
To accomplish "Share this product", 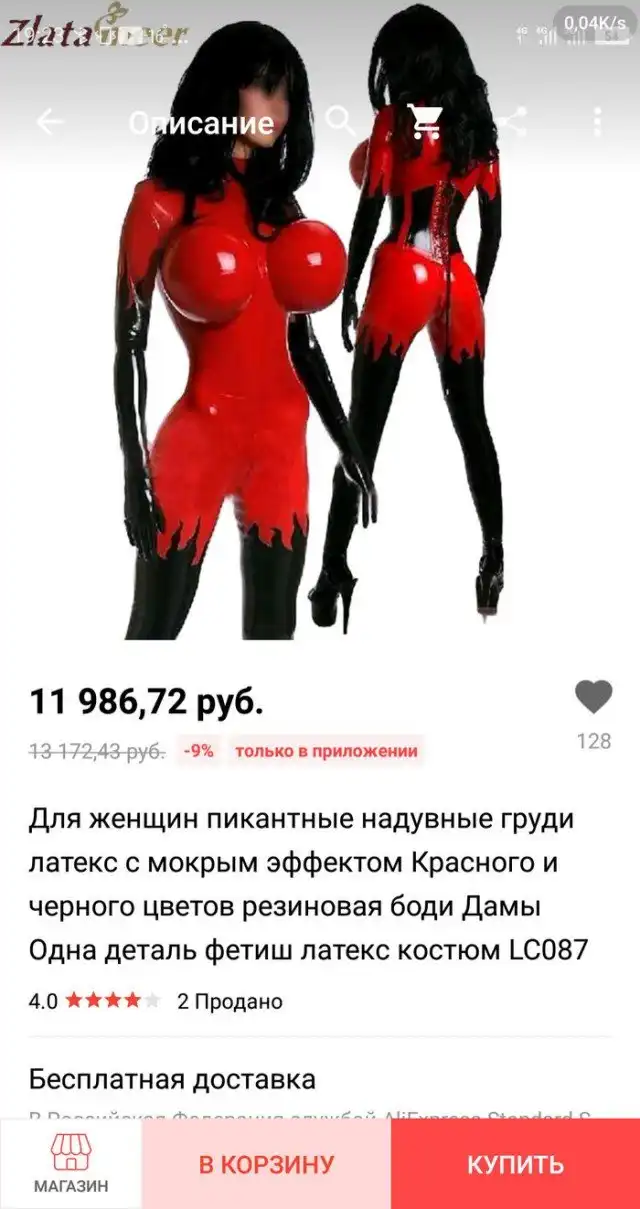I will 512,122.
